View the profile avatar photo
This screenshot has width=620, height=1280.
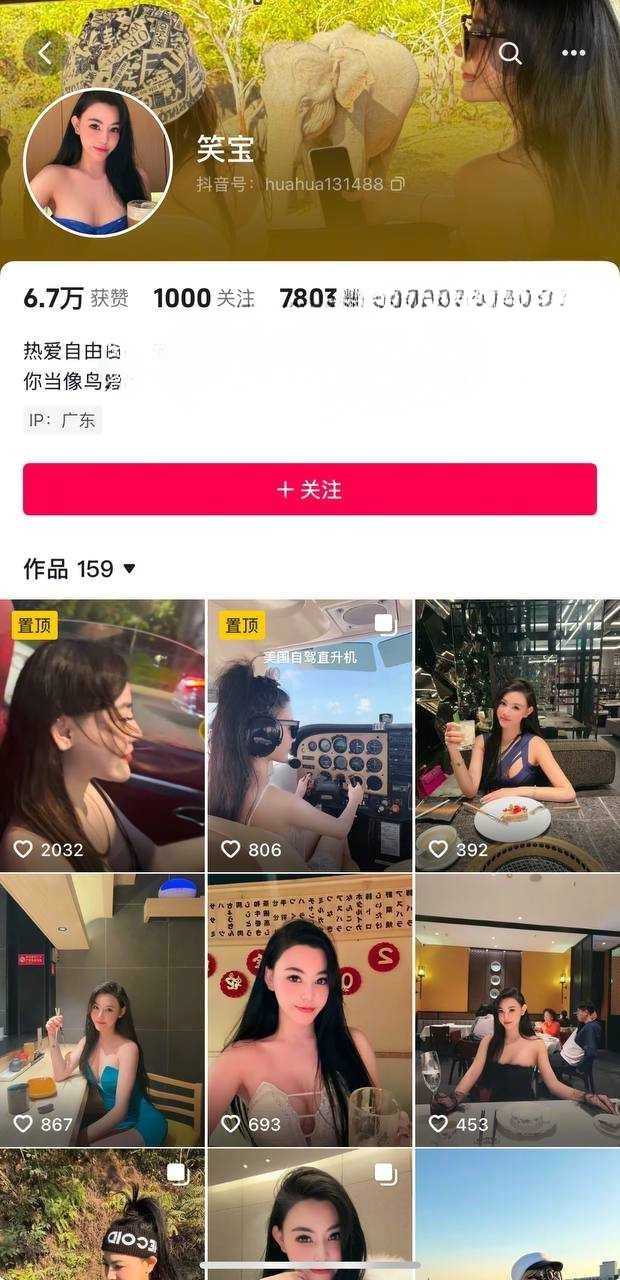[x=98, y=161]
